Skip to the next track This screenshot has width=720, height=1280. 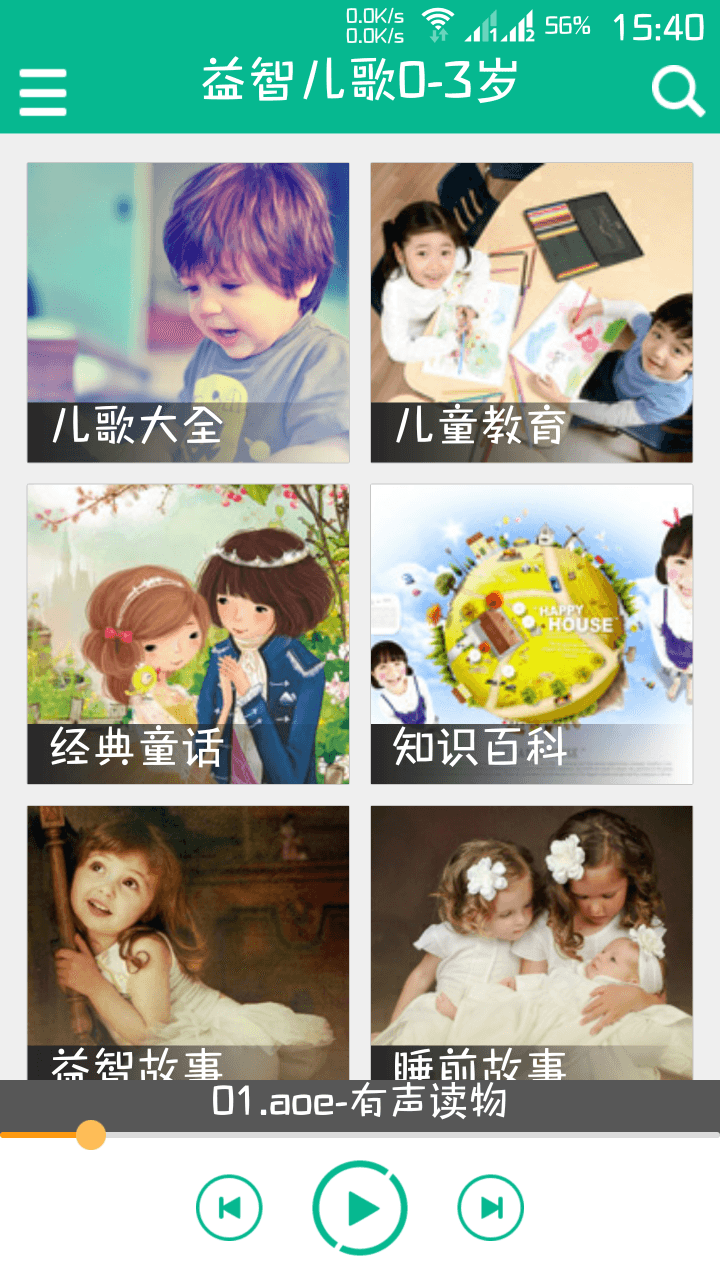coord(491,1208)
